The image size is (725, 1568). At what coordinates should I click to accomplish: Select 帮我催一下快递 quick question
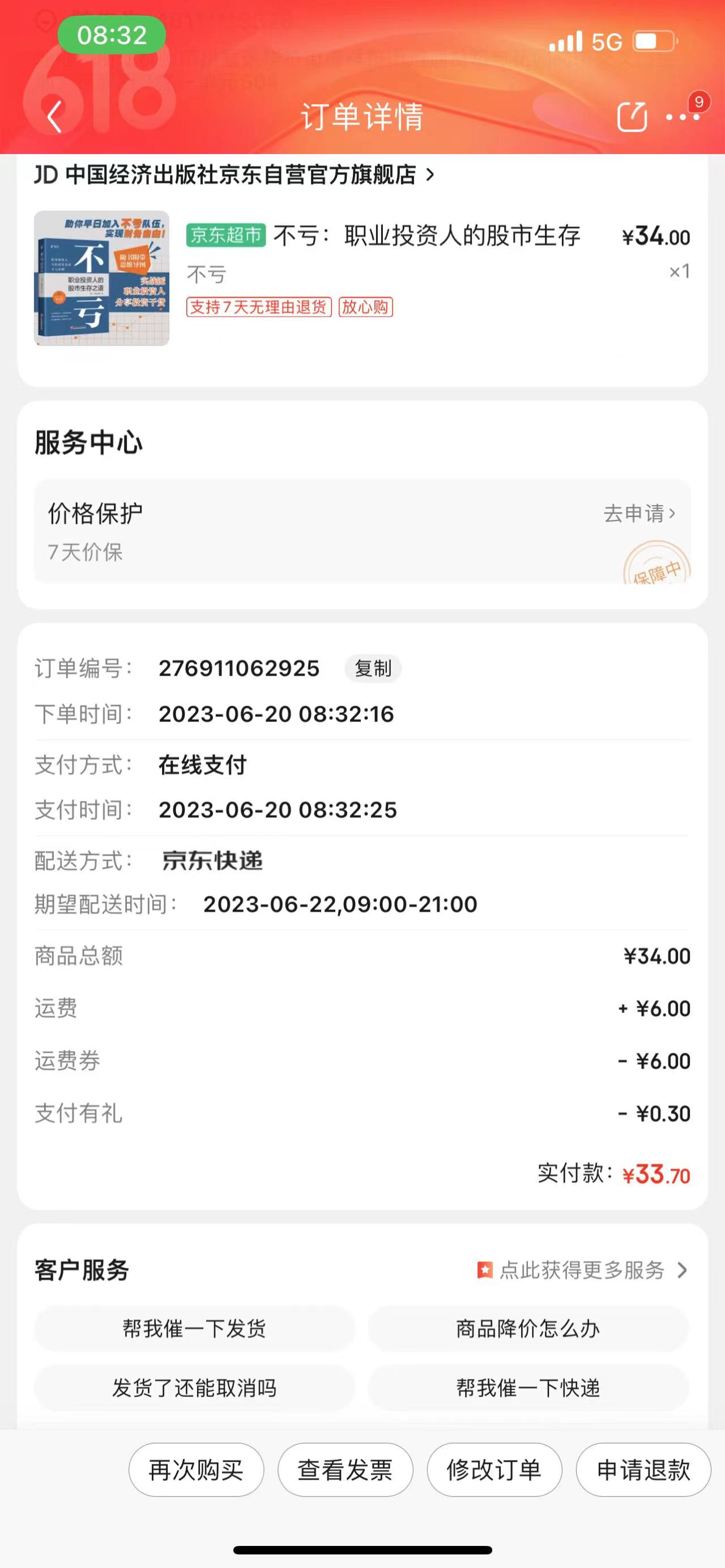point(528,1388)
